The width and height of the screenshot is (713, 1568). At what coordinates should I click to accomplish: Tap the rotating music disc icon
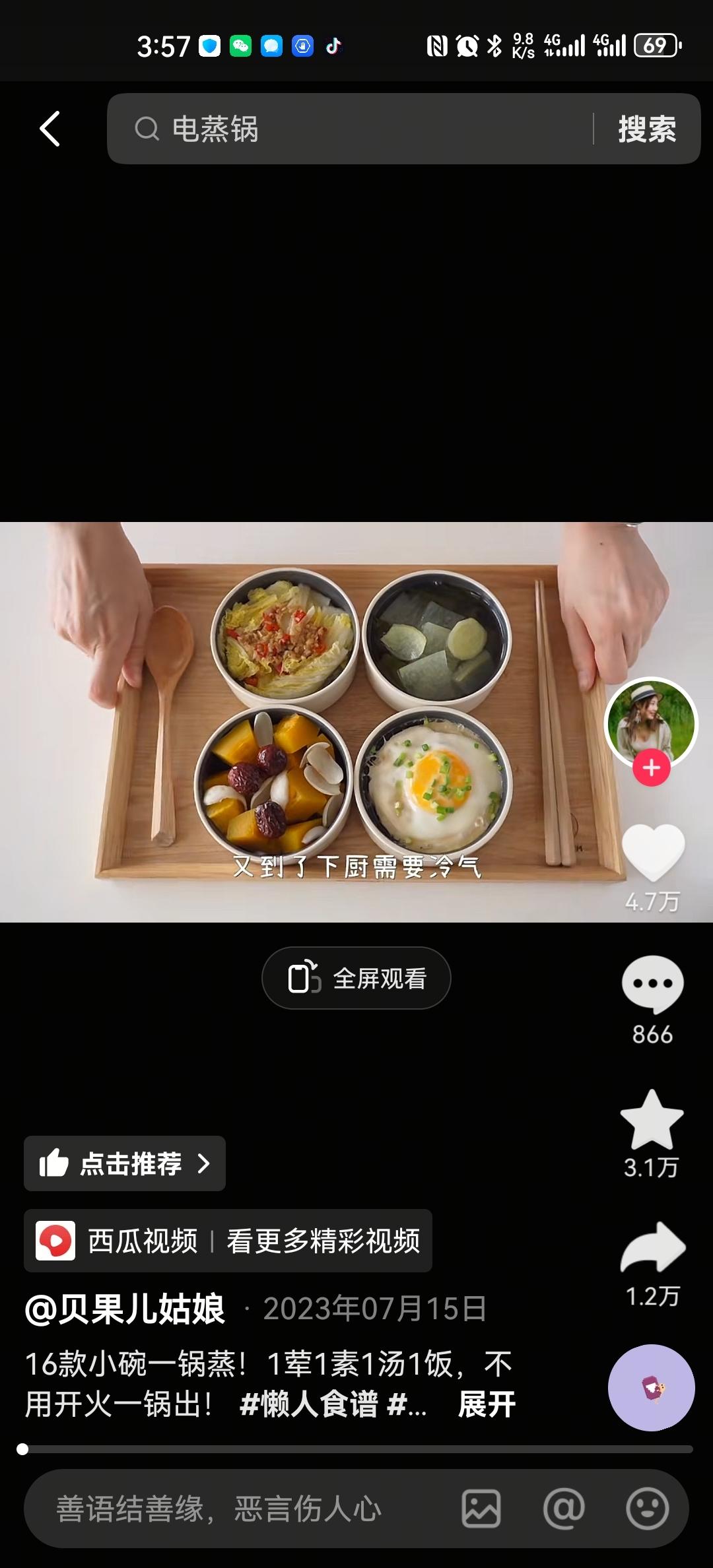[x=652, y=1388]
